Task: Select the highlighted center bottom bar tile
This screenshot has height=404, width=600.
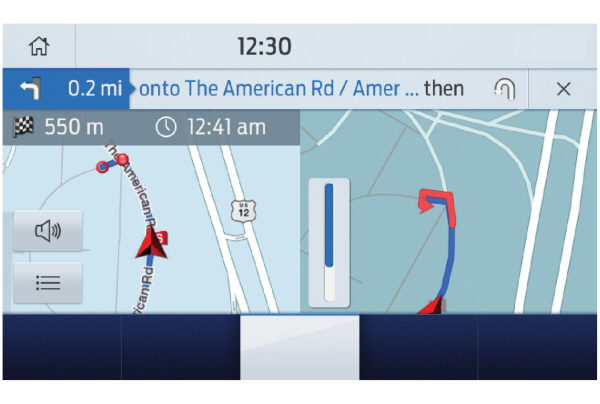Action: click(299, 347)
